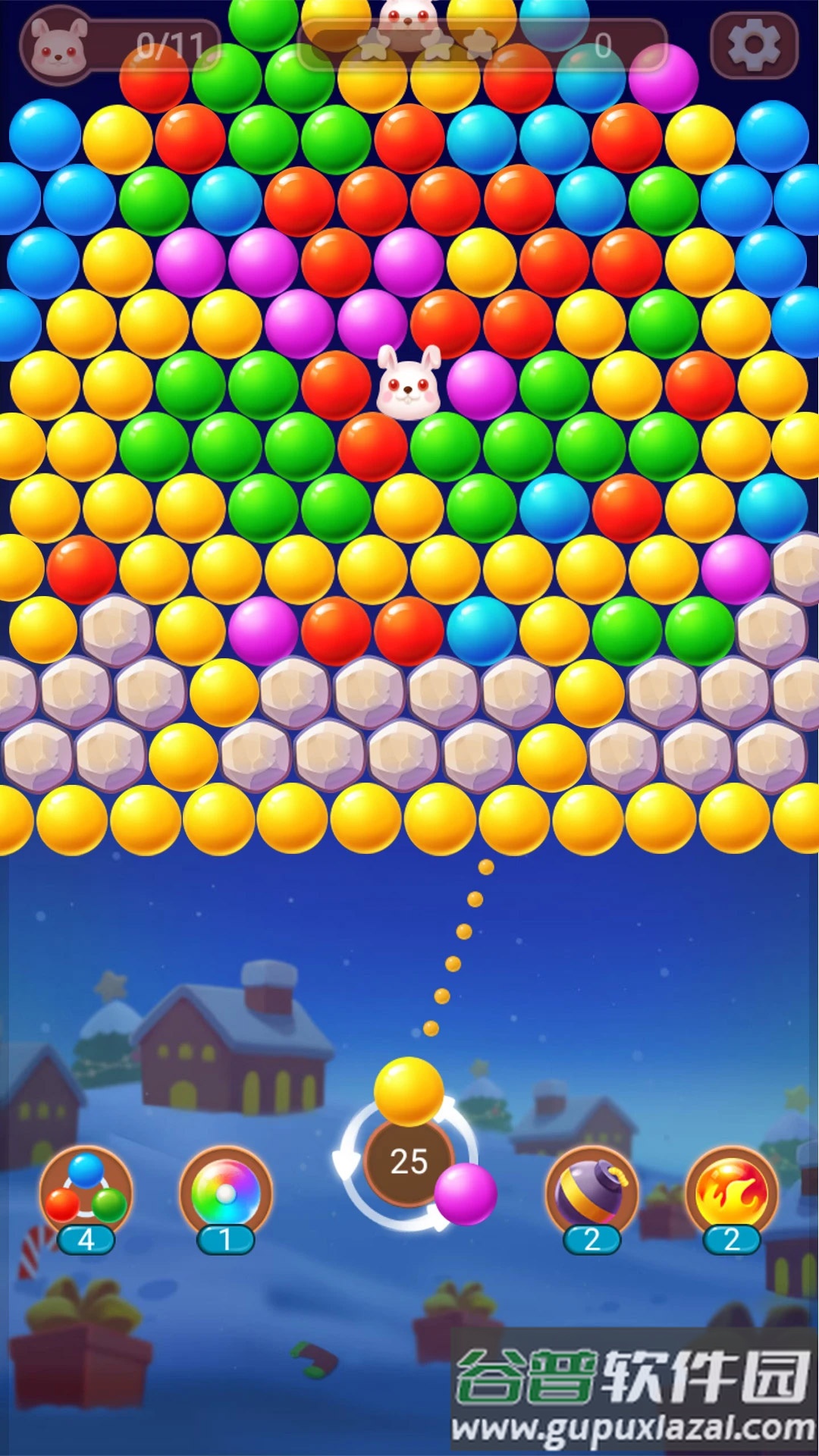The image size is (819, 1456).
Task: Open the settings gear
Action: pyautogui.click(x=754, y=45)
